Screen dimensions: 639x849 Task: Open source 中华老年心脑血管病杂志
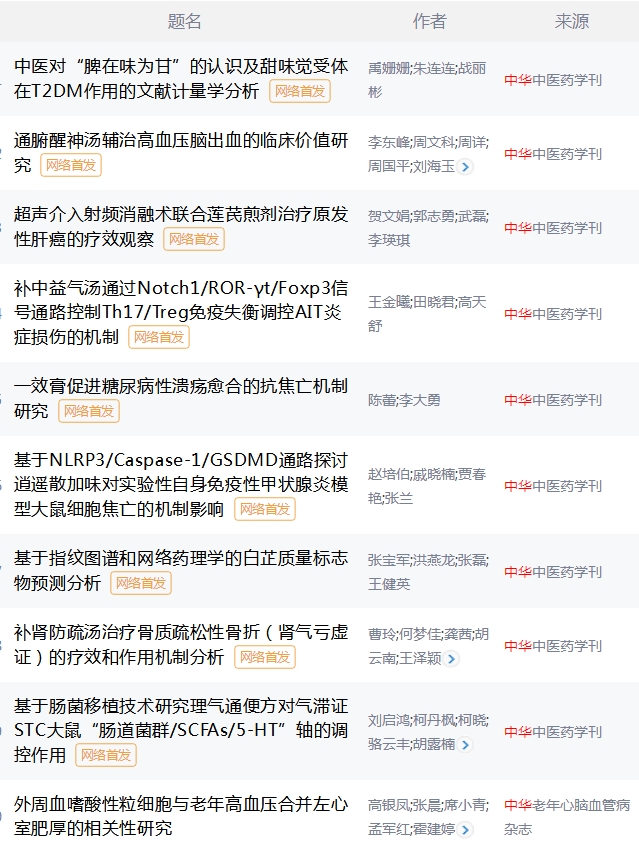566,816
